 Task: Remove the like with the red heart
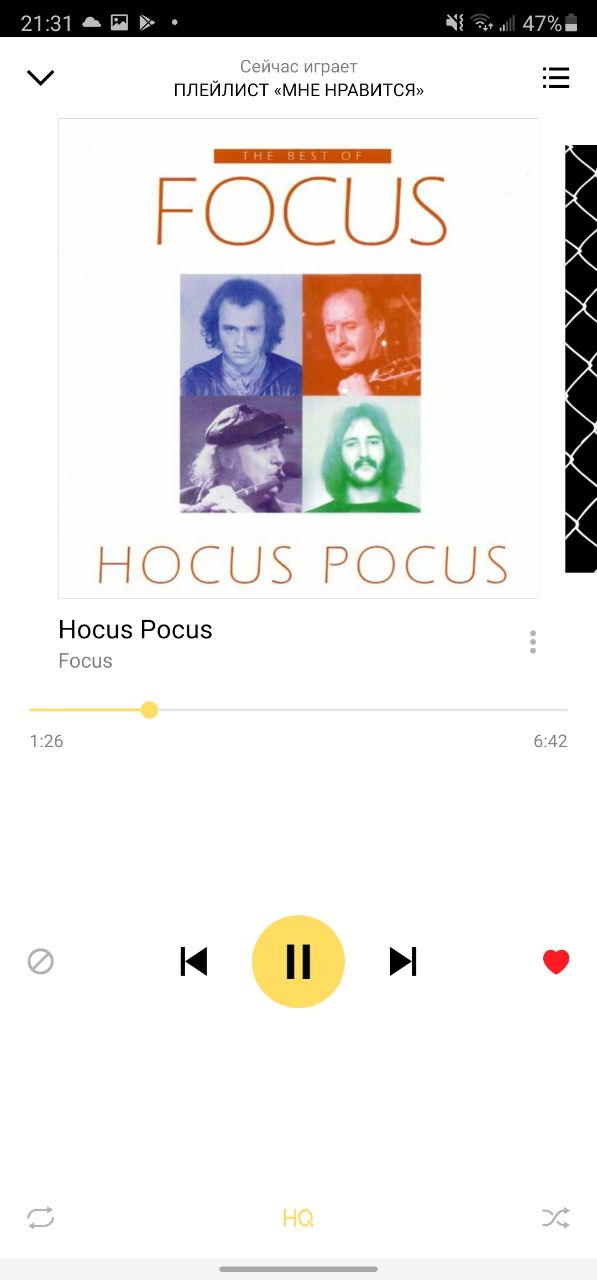(556, 962)
